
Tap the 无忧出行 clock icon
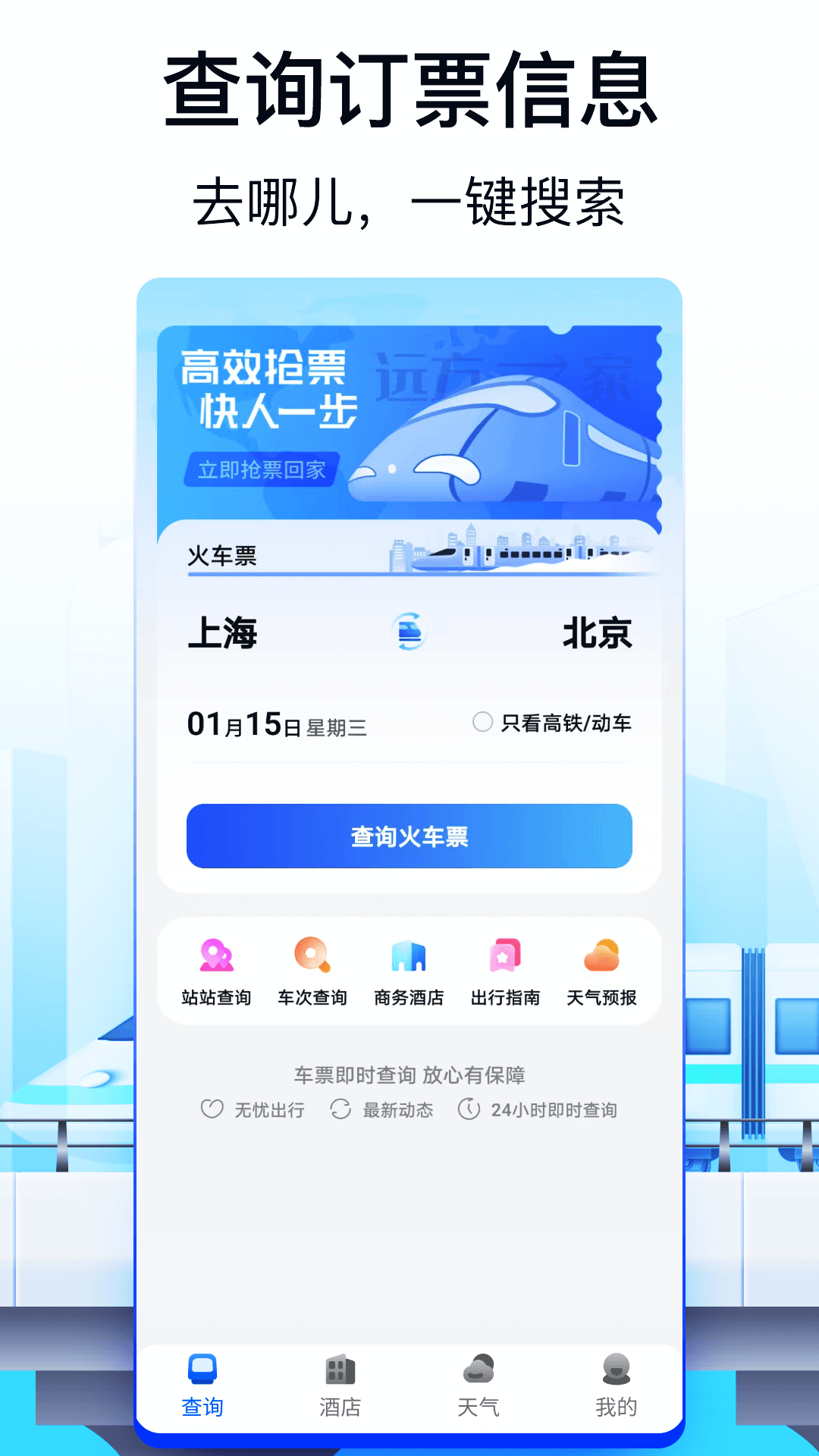coord(212,1109)
